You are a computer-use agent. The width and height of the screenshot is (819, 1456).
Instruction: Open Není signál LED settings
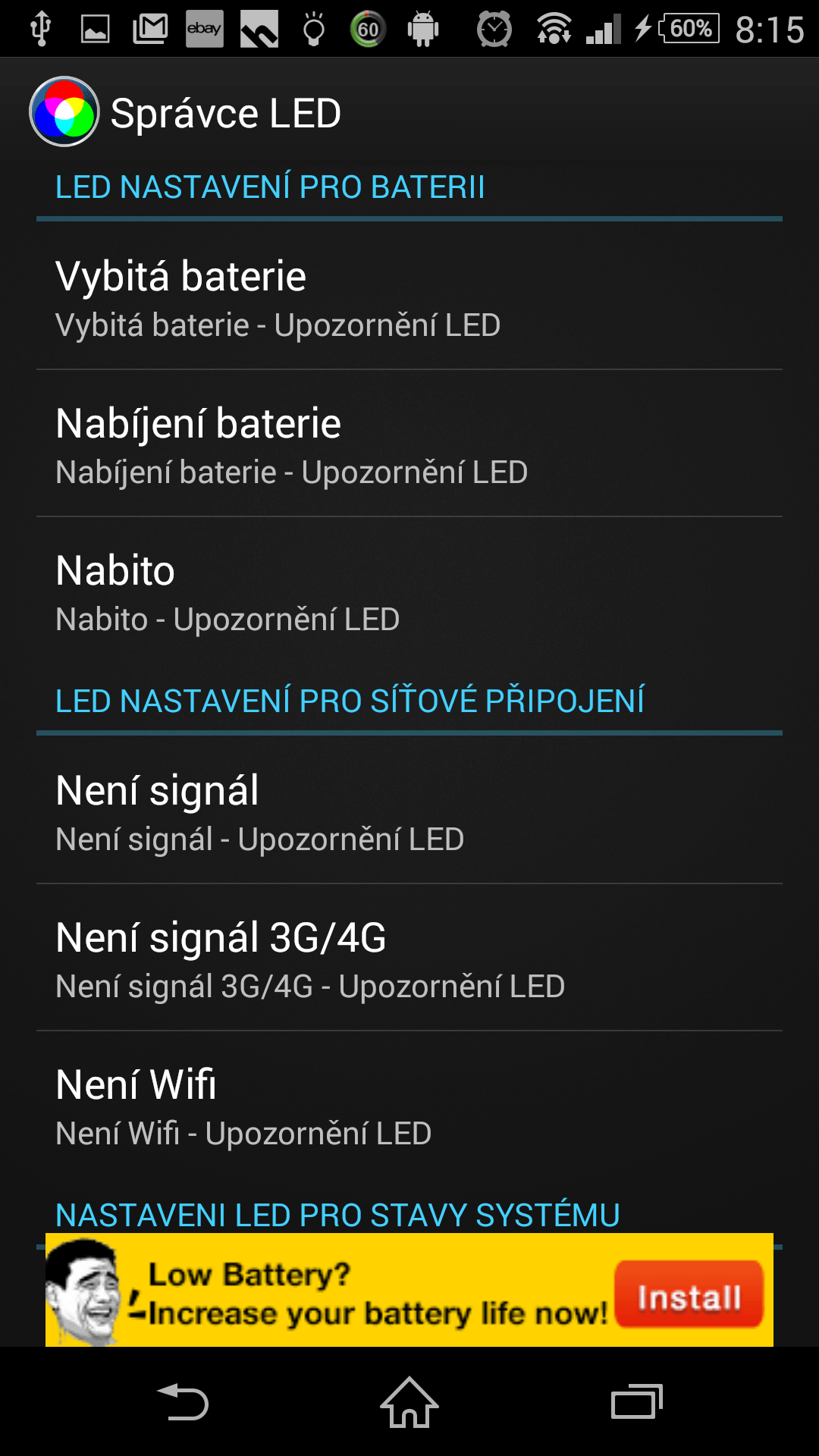tap(409, 811)
